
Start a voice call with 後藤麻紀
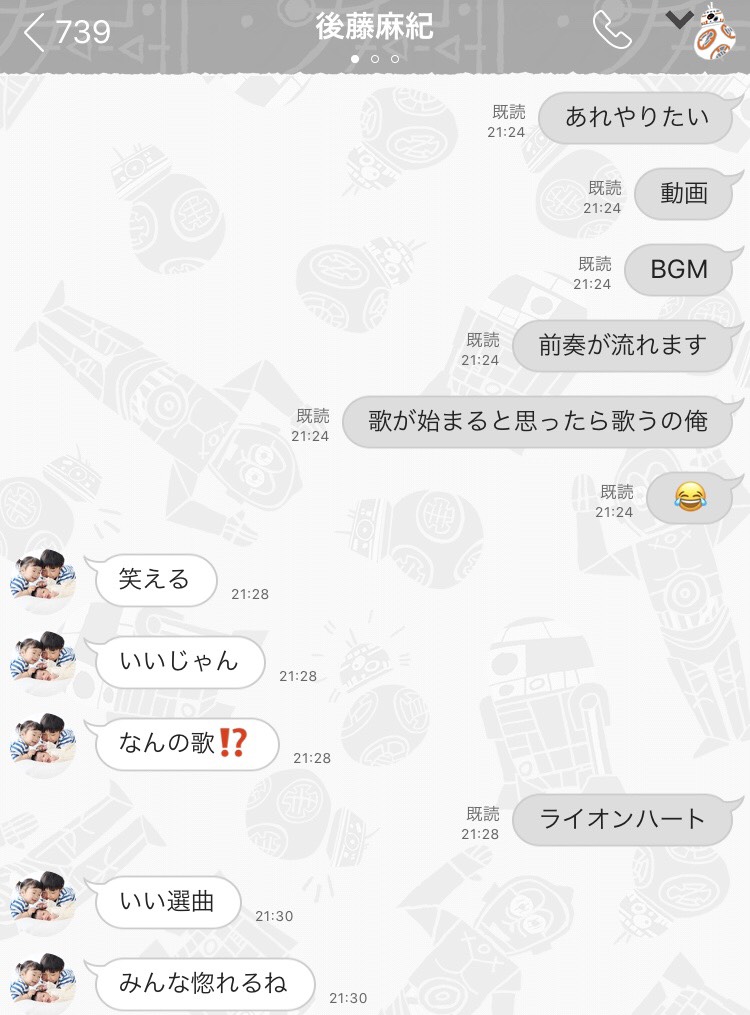click(611, 30)
